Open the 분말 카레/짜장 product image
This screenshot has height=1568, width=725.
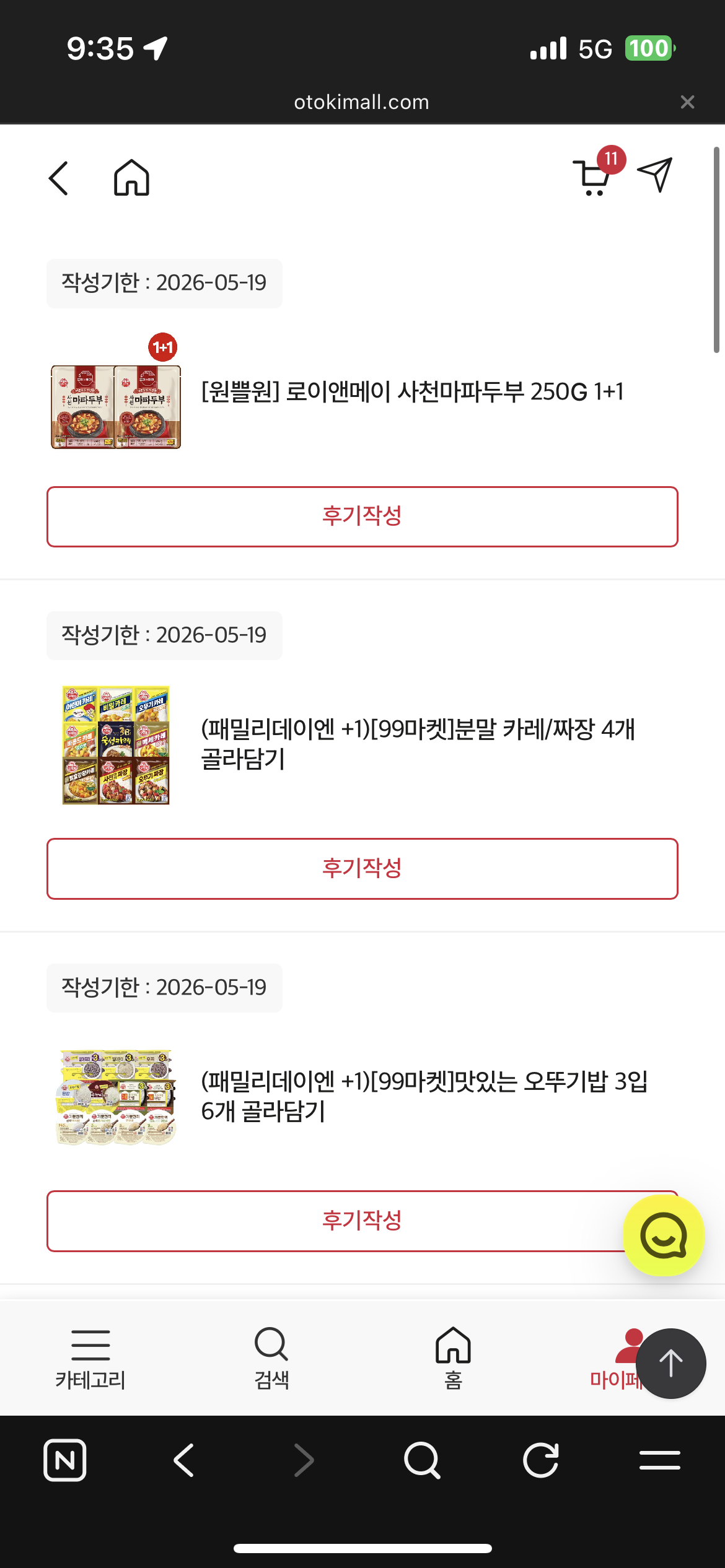(116, 745)
